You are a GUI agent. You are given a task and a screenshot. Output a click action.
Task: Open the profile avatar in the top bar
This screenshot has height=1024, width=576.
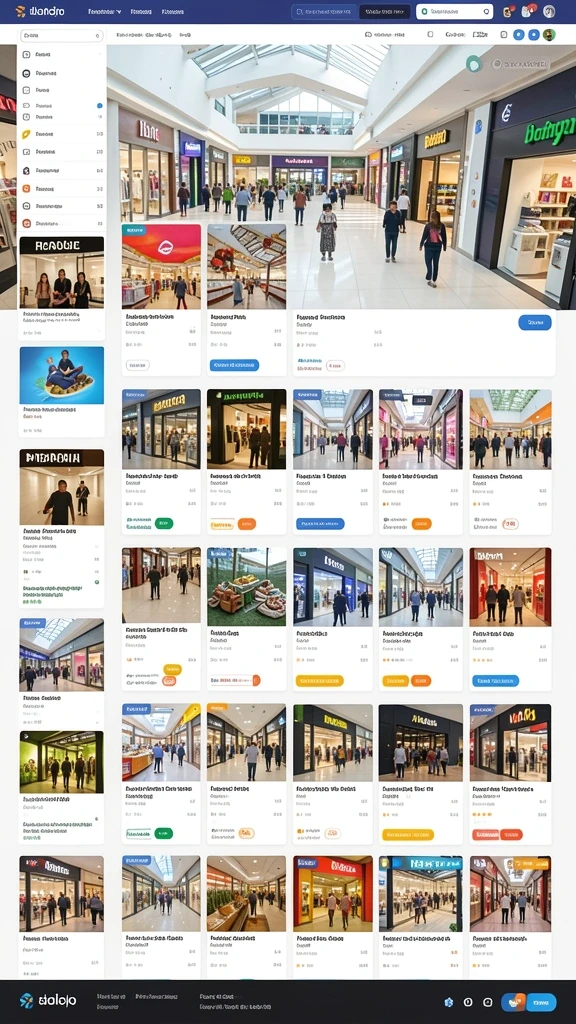(x=549, y=11)
